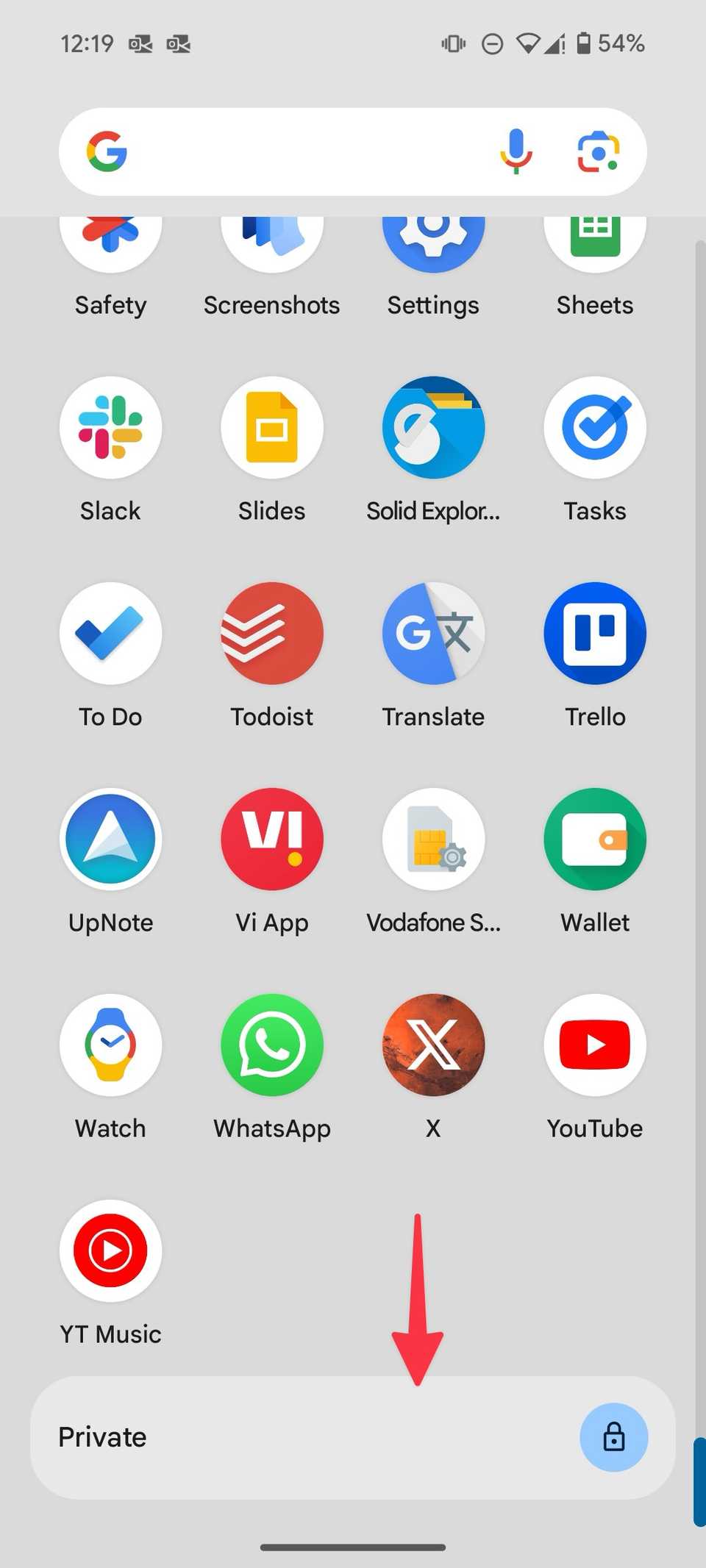This screenshot has width=706, height=1568.
Task: Open Solid Explorer file manager
Action: 433,427
